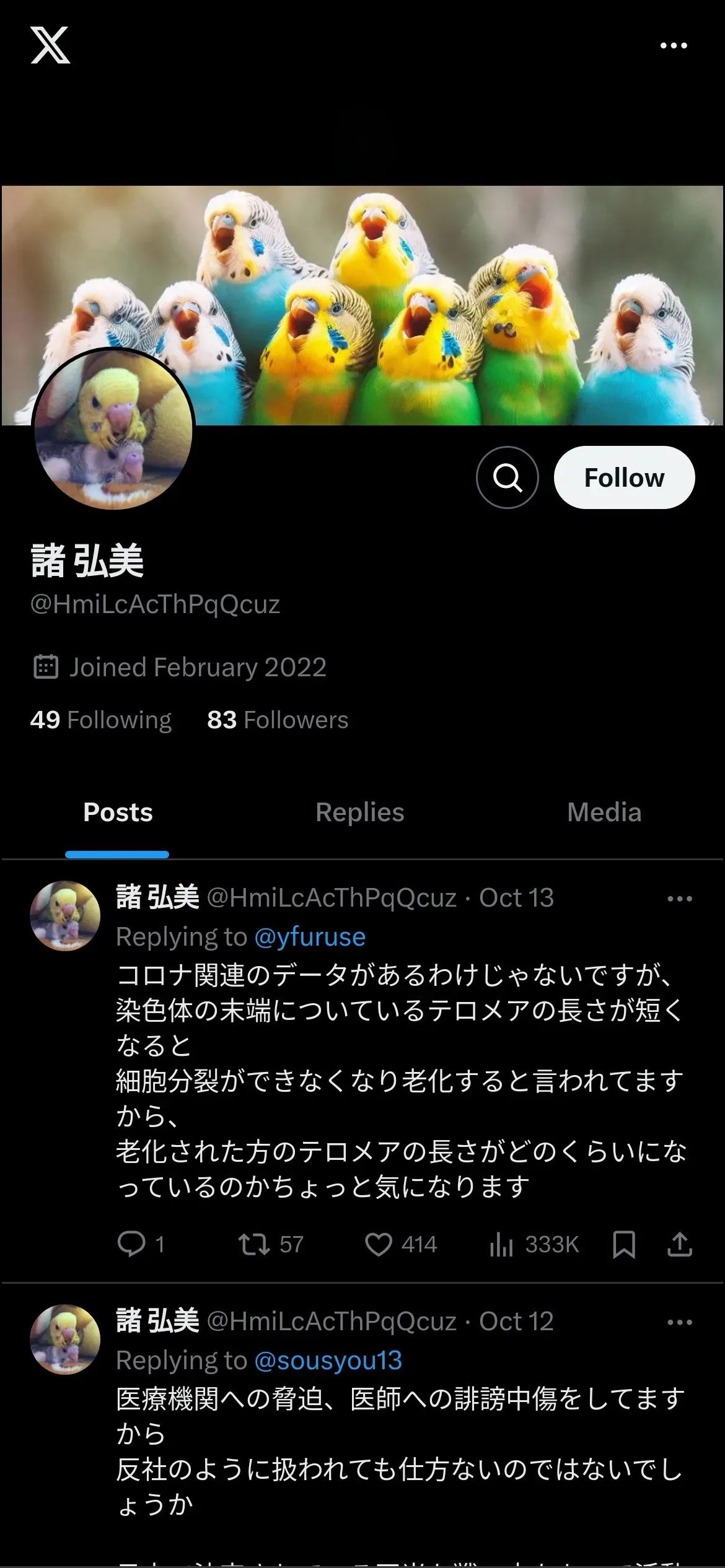The image size is (725, 1568).
Task: Open the 49 Following list
Action: (x=101, y=720)
